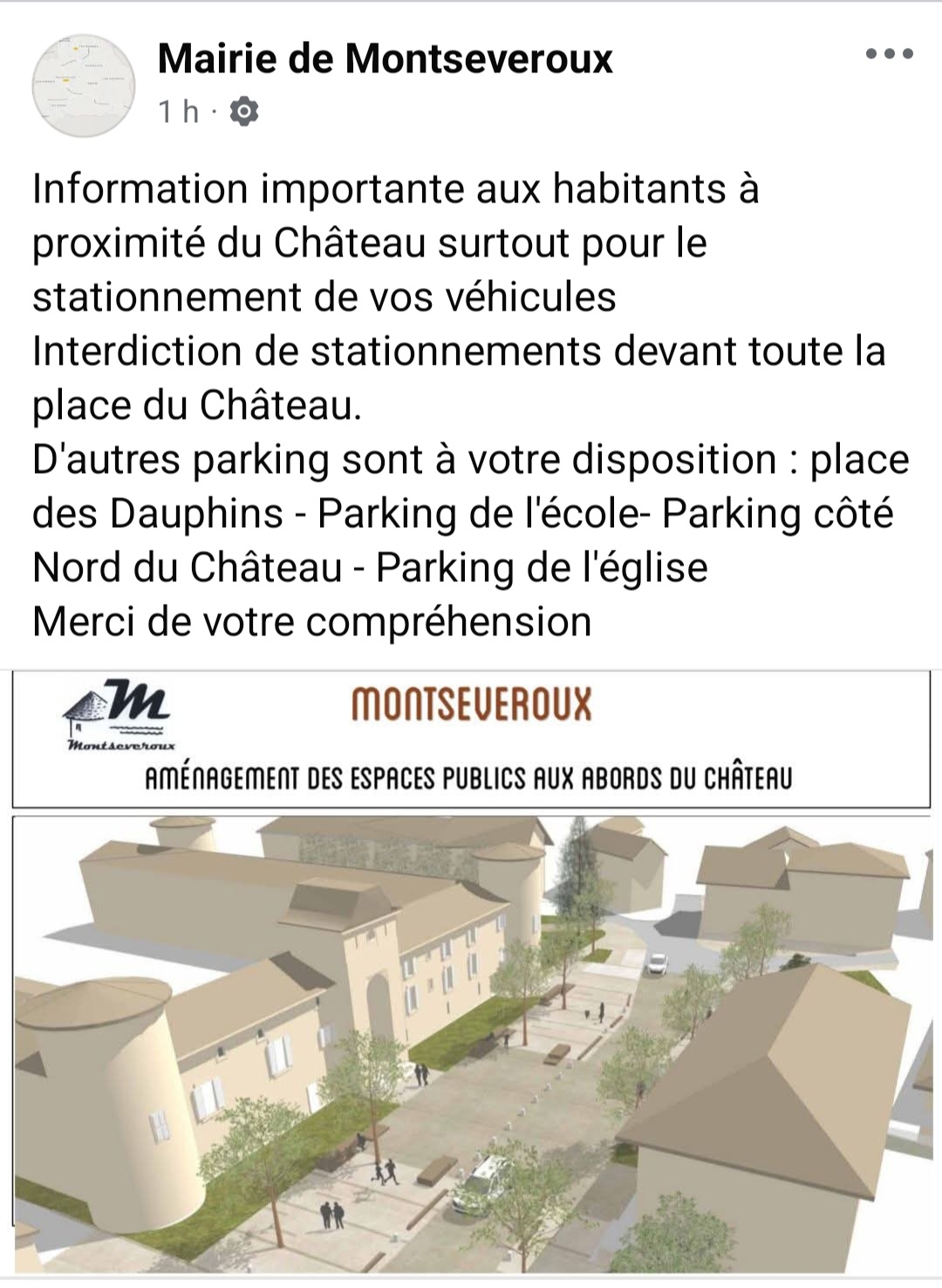Viewport: 942px width, 1288px height.
Task: Tap the post audience gear icon
Action: click(x=243, y=112)
